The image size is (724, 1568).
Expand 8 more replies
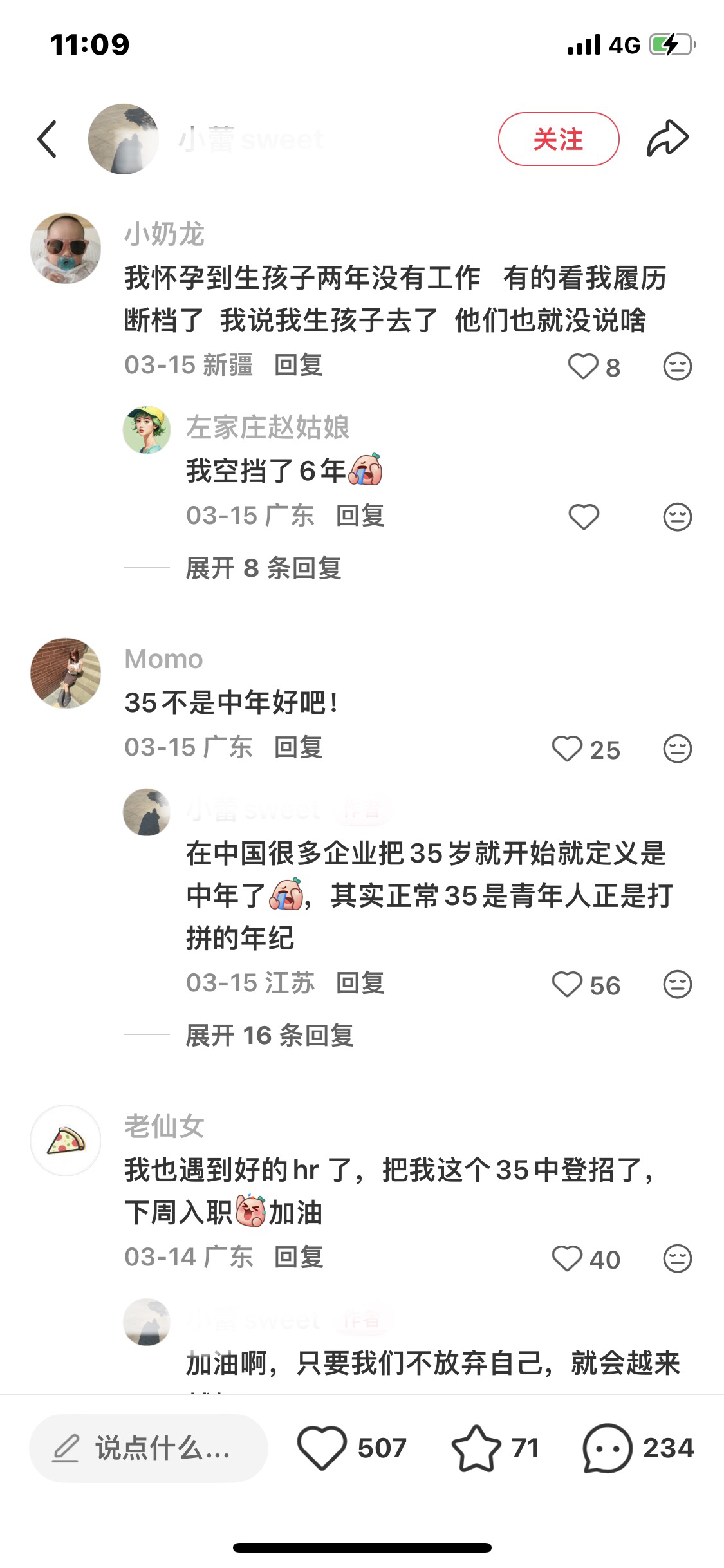click(263, 568)
